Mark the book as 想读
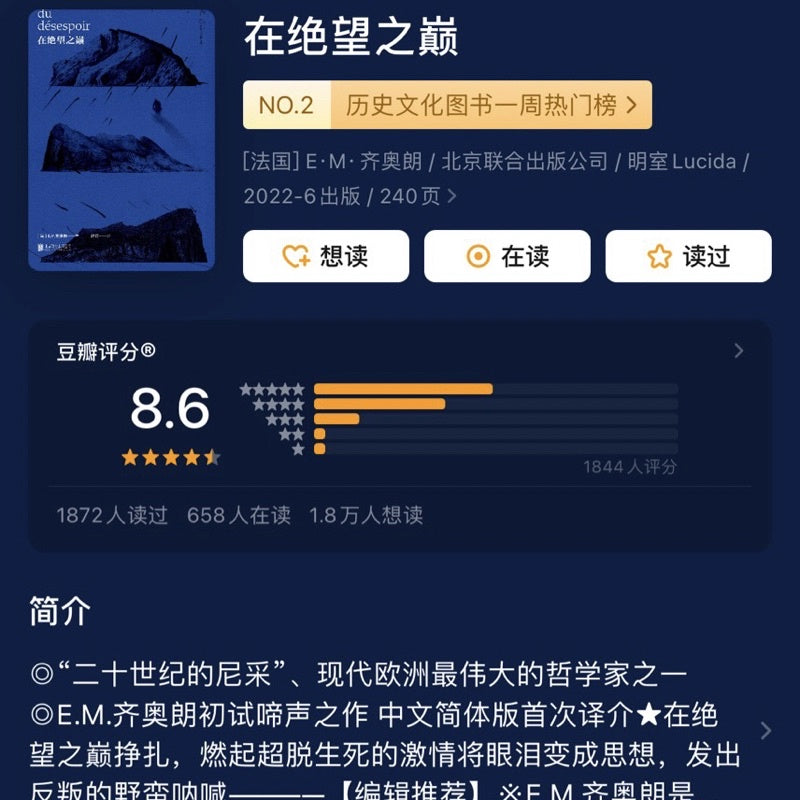Screen dimensions: 800x800 (x=326, y=256)
